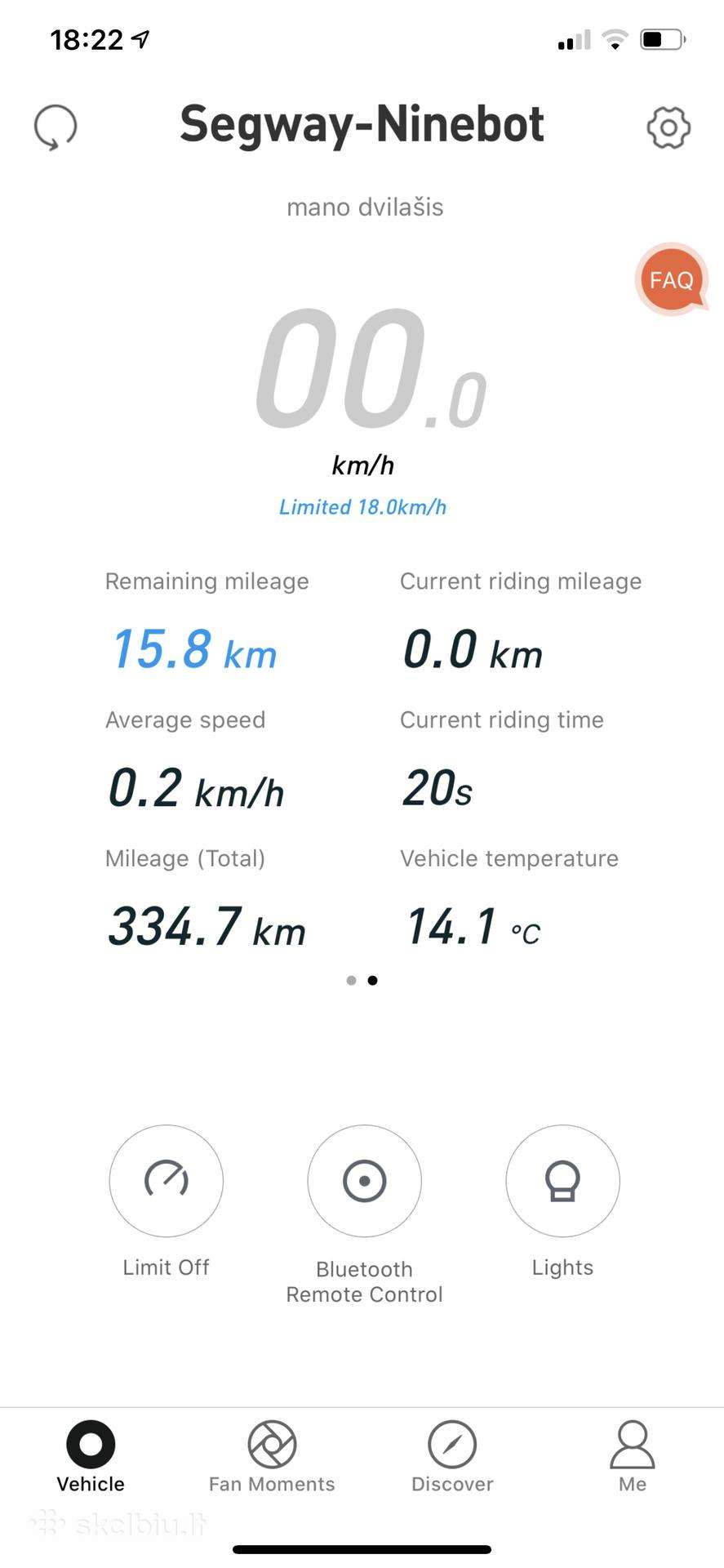
Task: Switch to the Fan Moments tab
Action: [272, 1458]
